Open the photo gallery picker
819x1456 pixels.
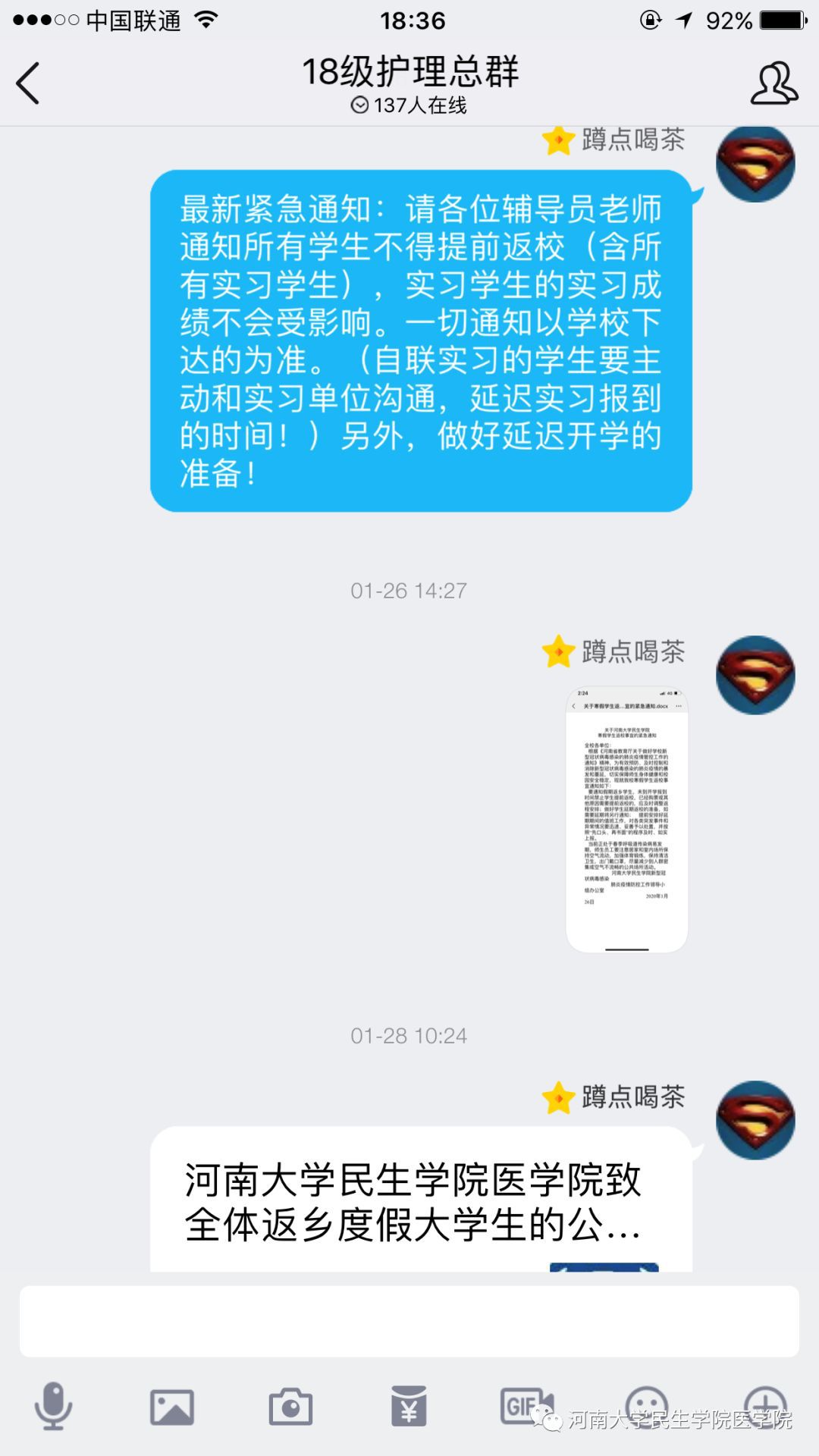coord(172,1407)
